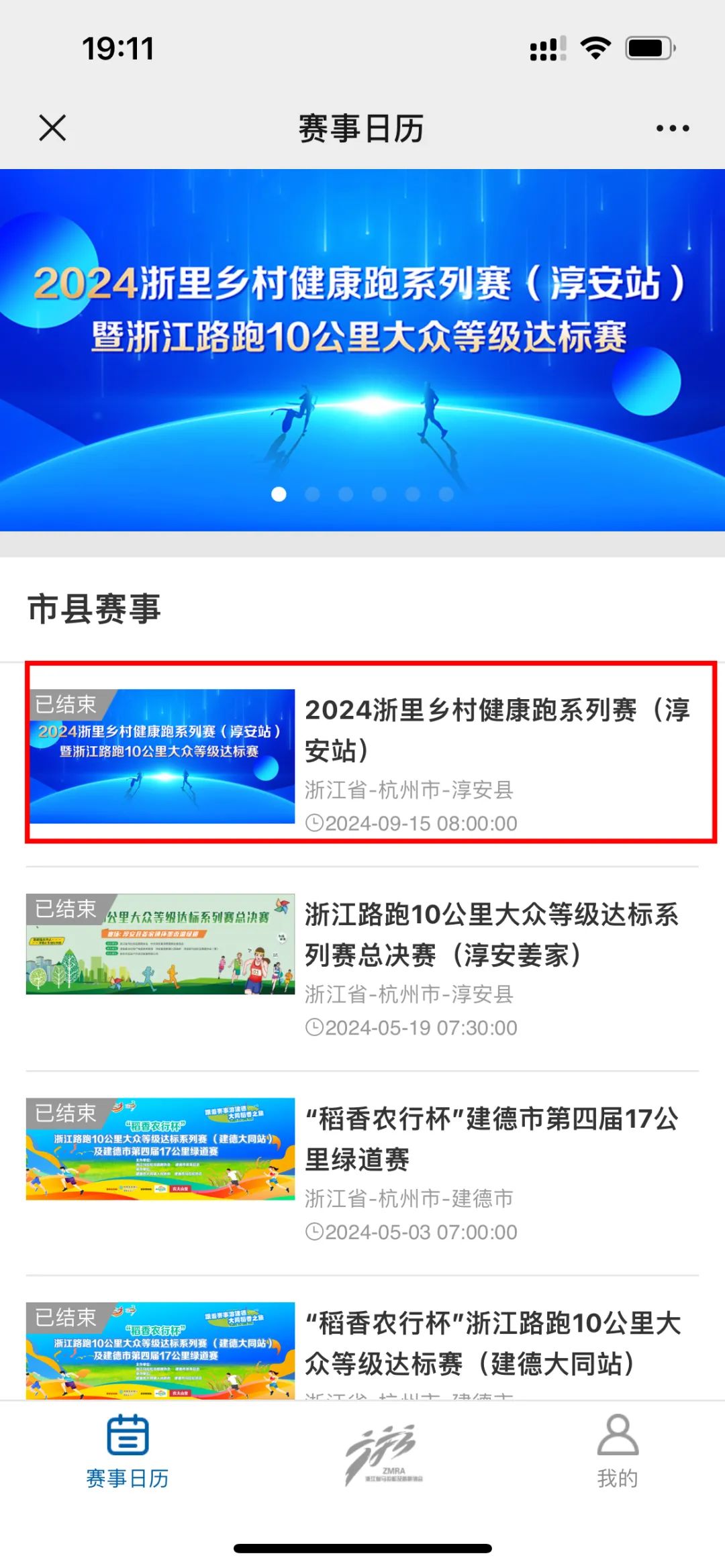
Task: Switch to the 赛事日历 tab
Action: click(128, 1451)
